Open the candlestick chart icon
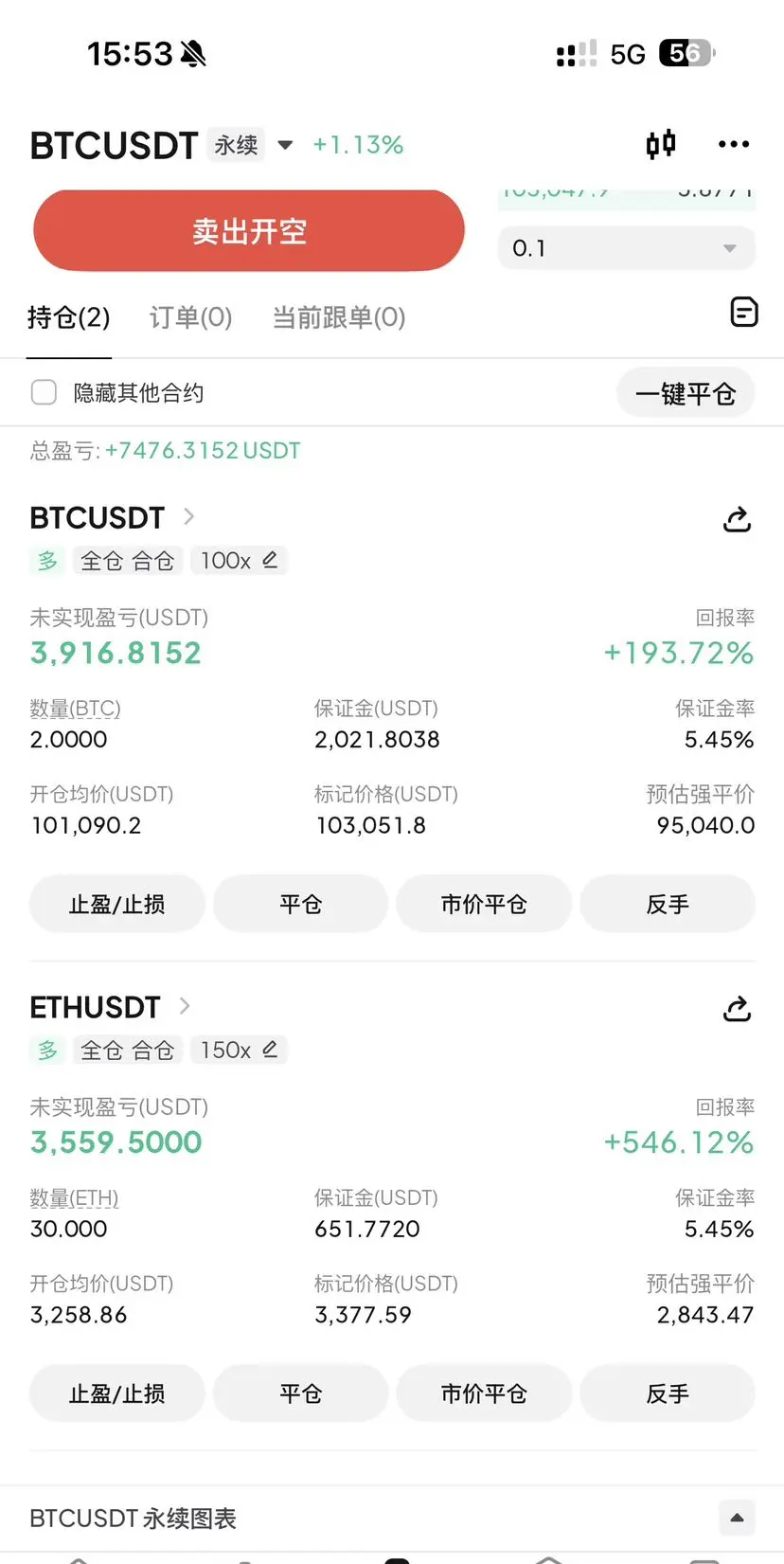 tap(661, 144)
